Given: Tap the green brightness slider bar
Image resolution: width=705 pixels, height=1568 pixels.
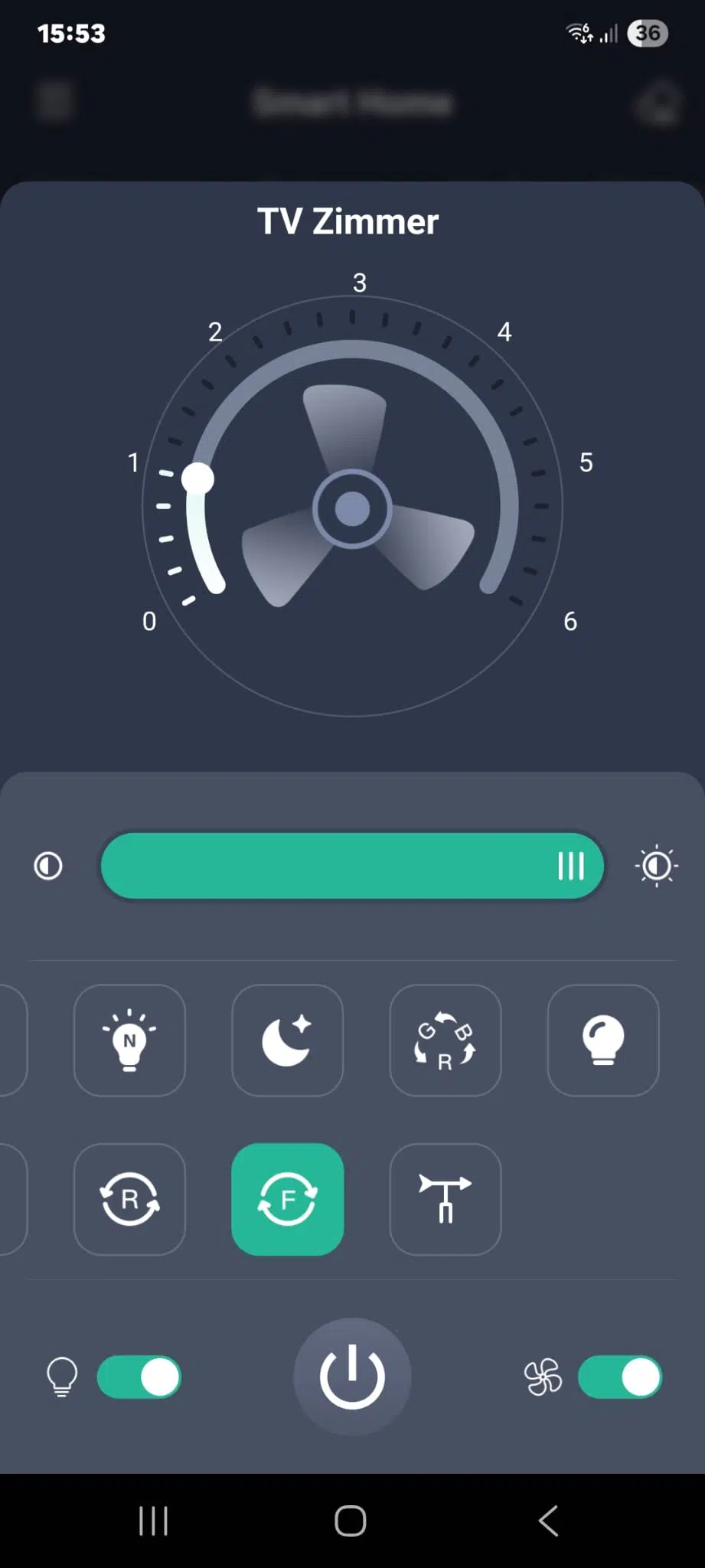Looking at the screenshot, I should click(352, 866).
